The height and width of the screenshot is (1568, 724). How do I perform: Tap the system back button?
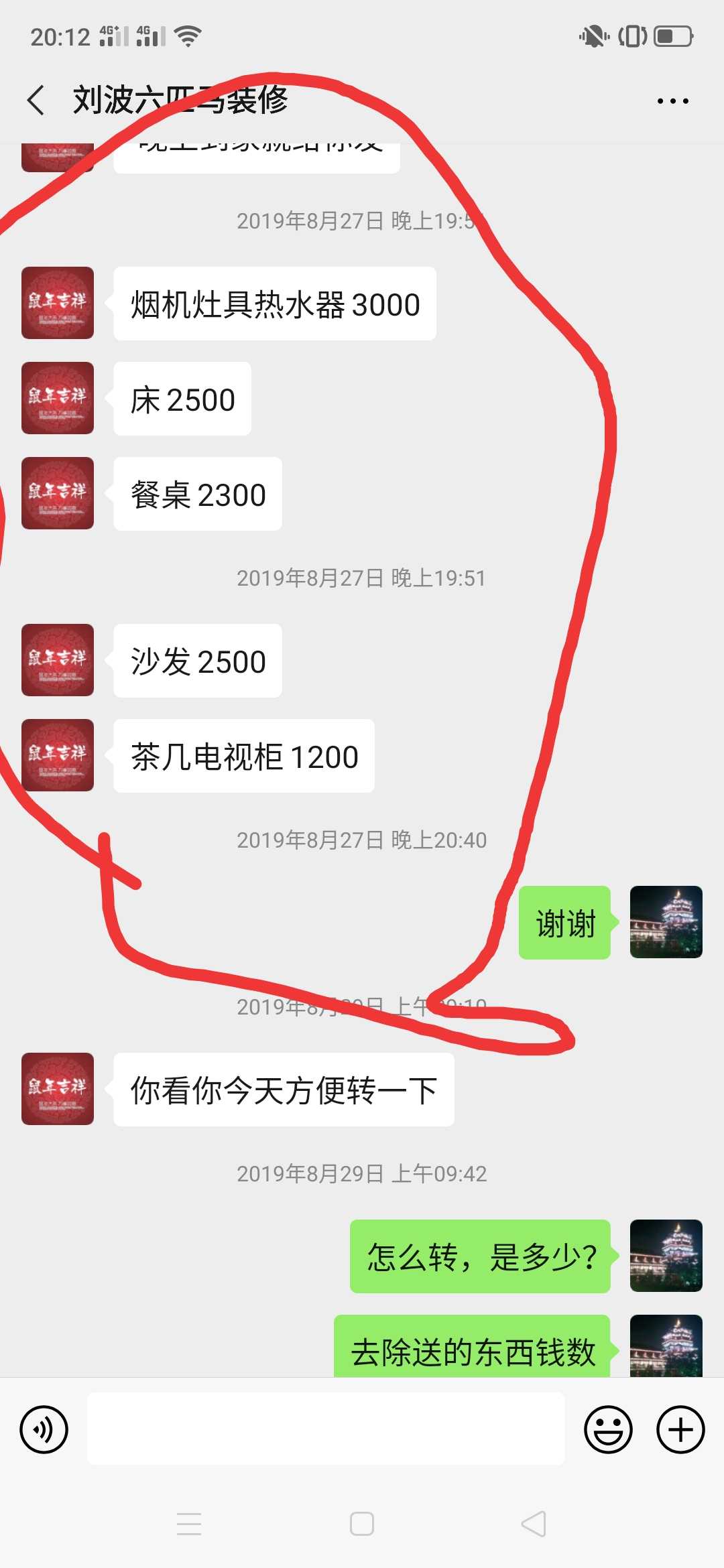pyautogui.click(x=534, y=1524)
